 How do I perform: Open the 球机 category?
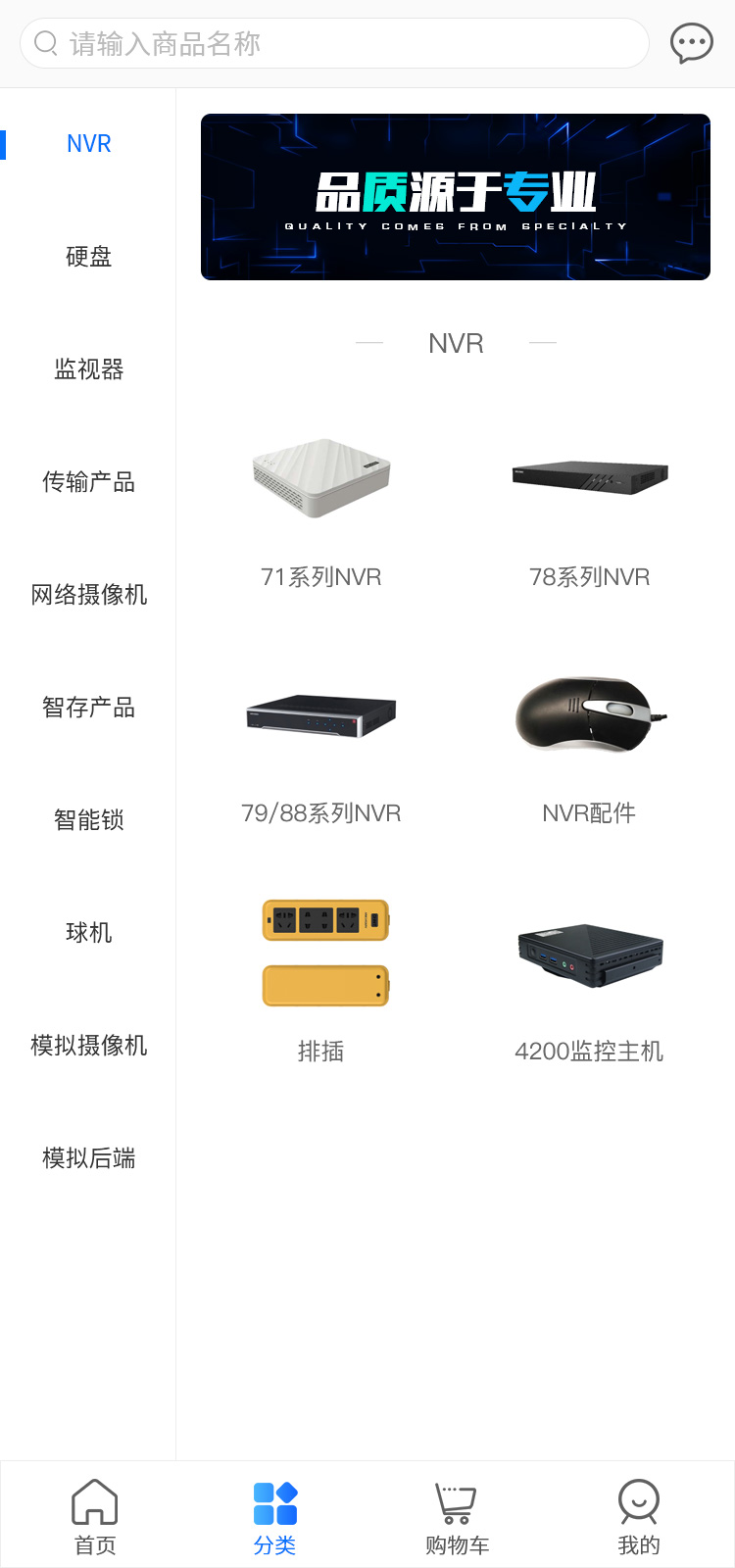[88, 933]
